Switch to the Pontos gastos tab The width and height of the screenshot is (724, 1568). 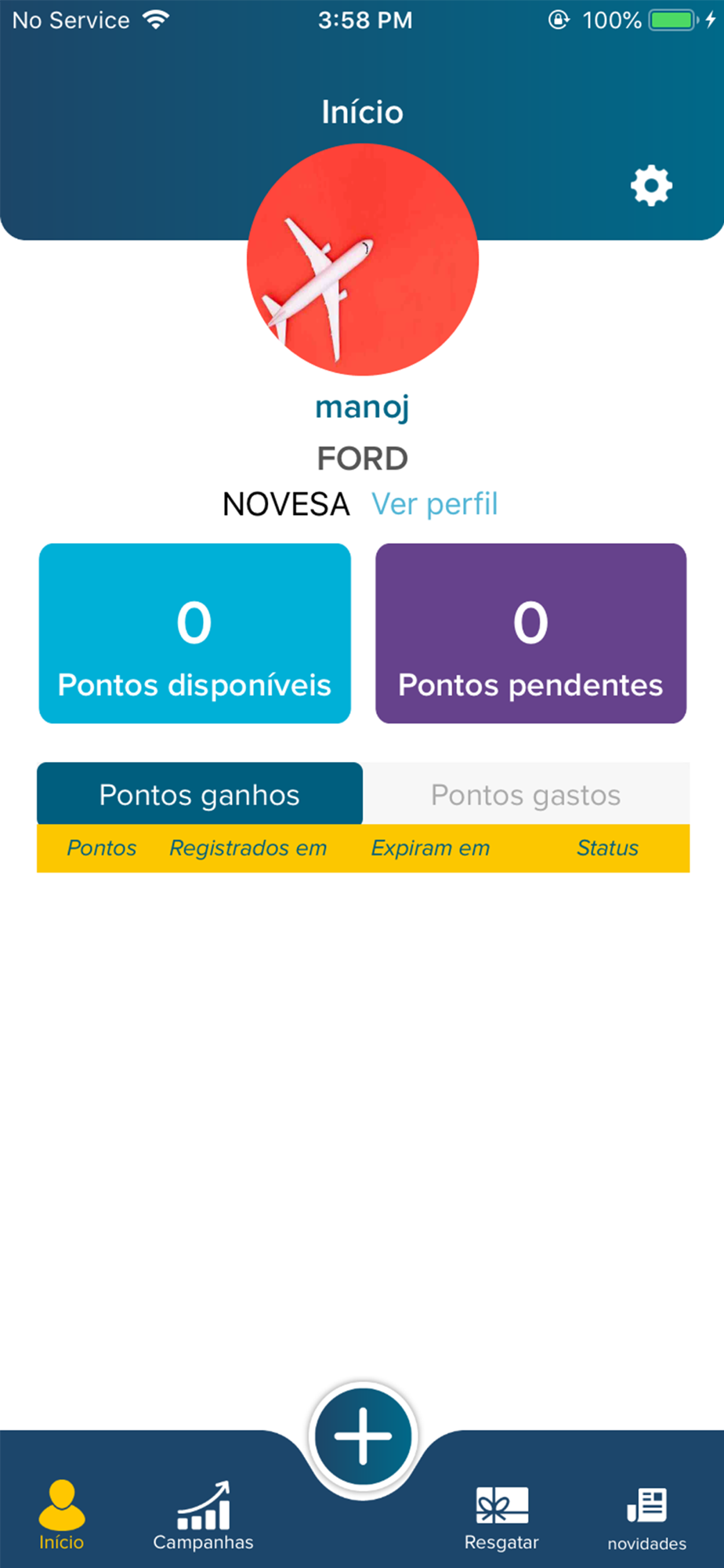(526, 794)
